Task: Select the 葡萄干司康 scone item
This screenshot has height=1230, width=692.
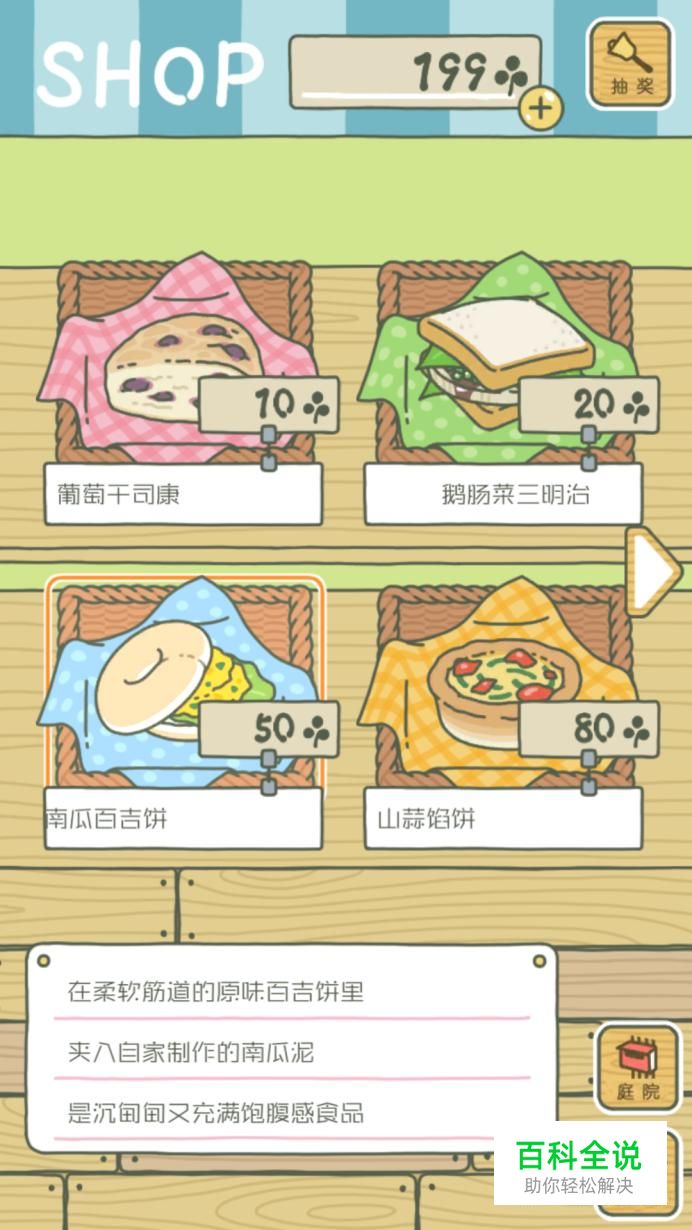Action: tap(184, 391)
